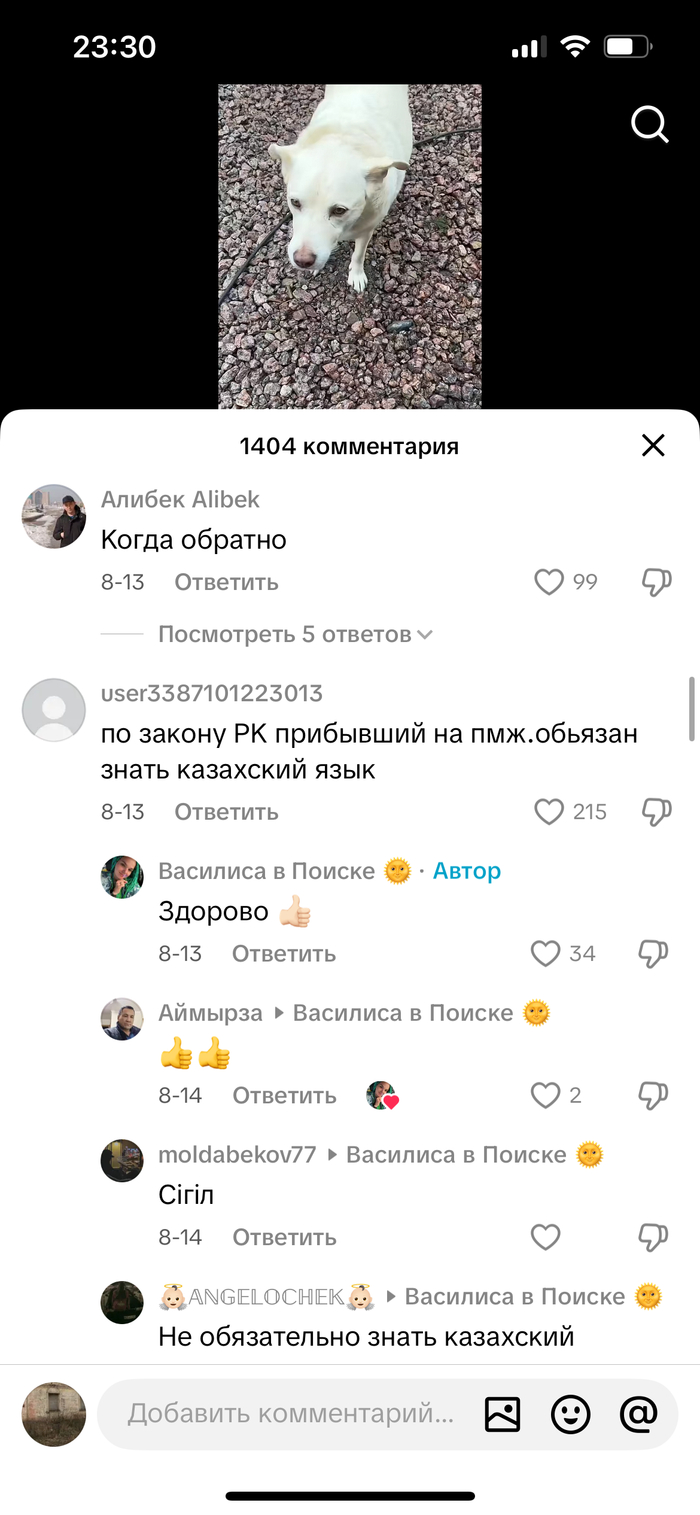
Task: Like the author's 'Здорово' reply
Action: (545, 954)
